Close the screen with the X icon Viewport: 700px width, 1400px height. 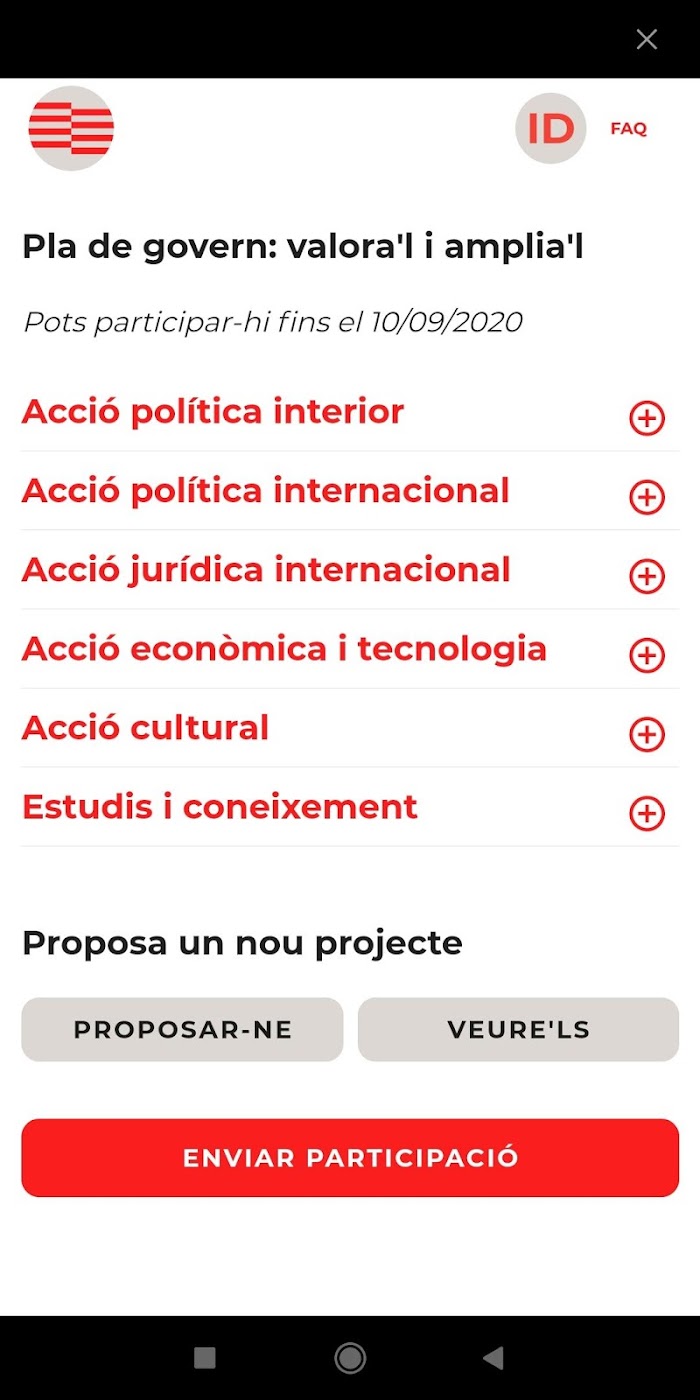(647, 39)
